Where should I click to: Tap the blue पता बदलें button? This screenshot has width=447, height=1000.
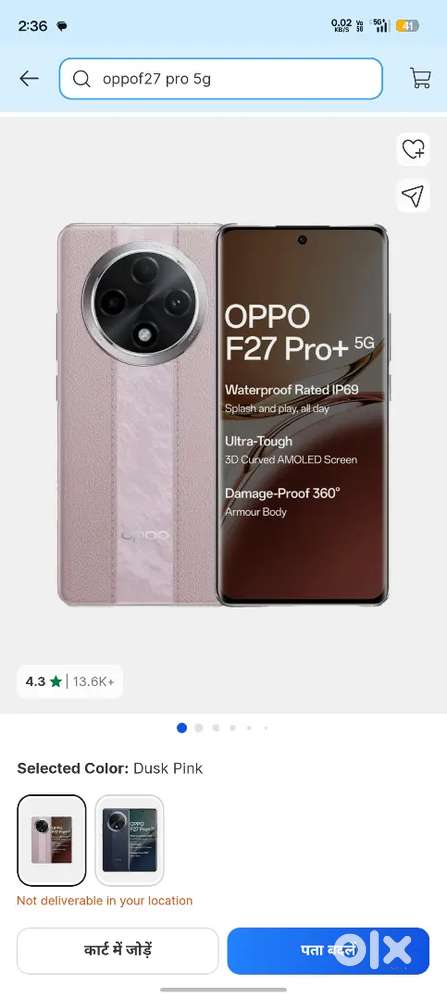click(328, 950)
